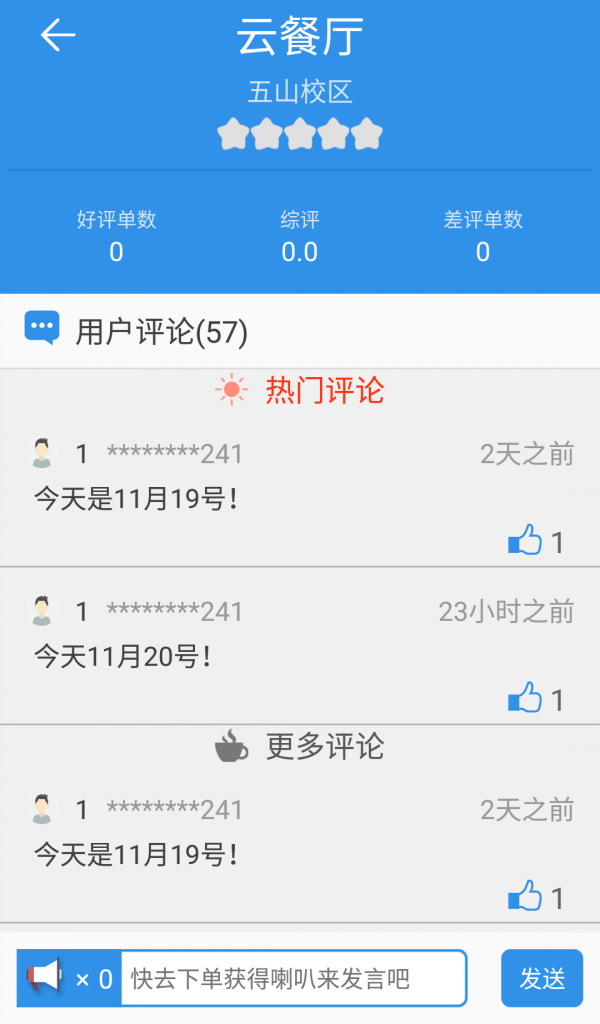
Task: Like the 11月19号 comment under 更多评论
Action: (526, 896)
